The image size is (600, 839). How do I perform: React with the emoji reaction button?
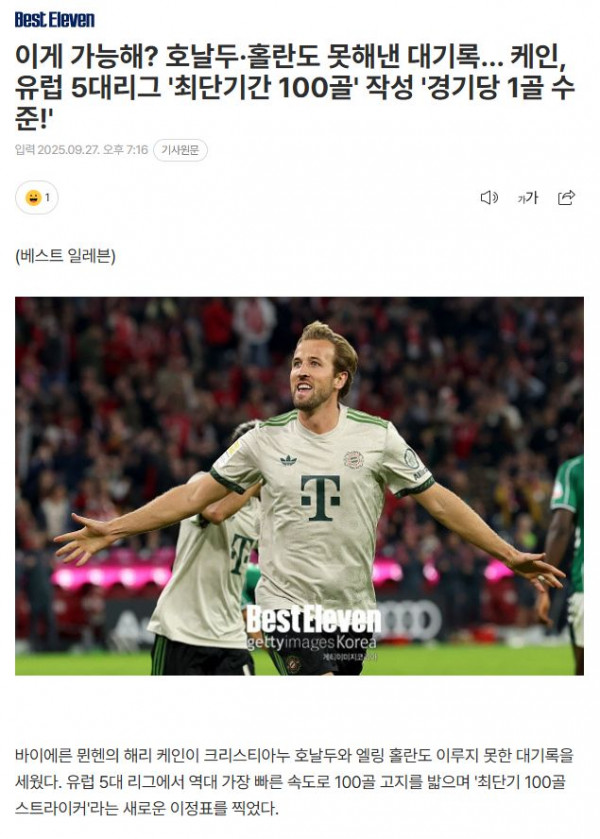[36, 197]
